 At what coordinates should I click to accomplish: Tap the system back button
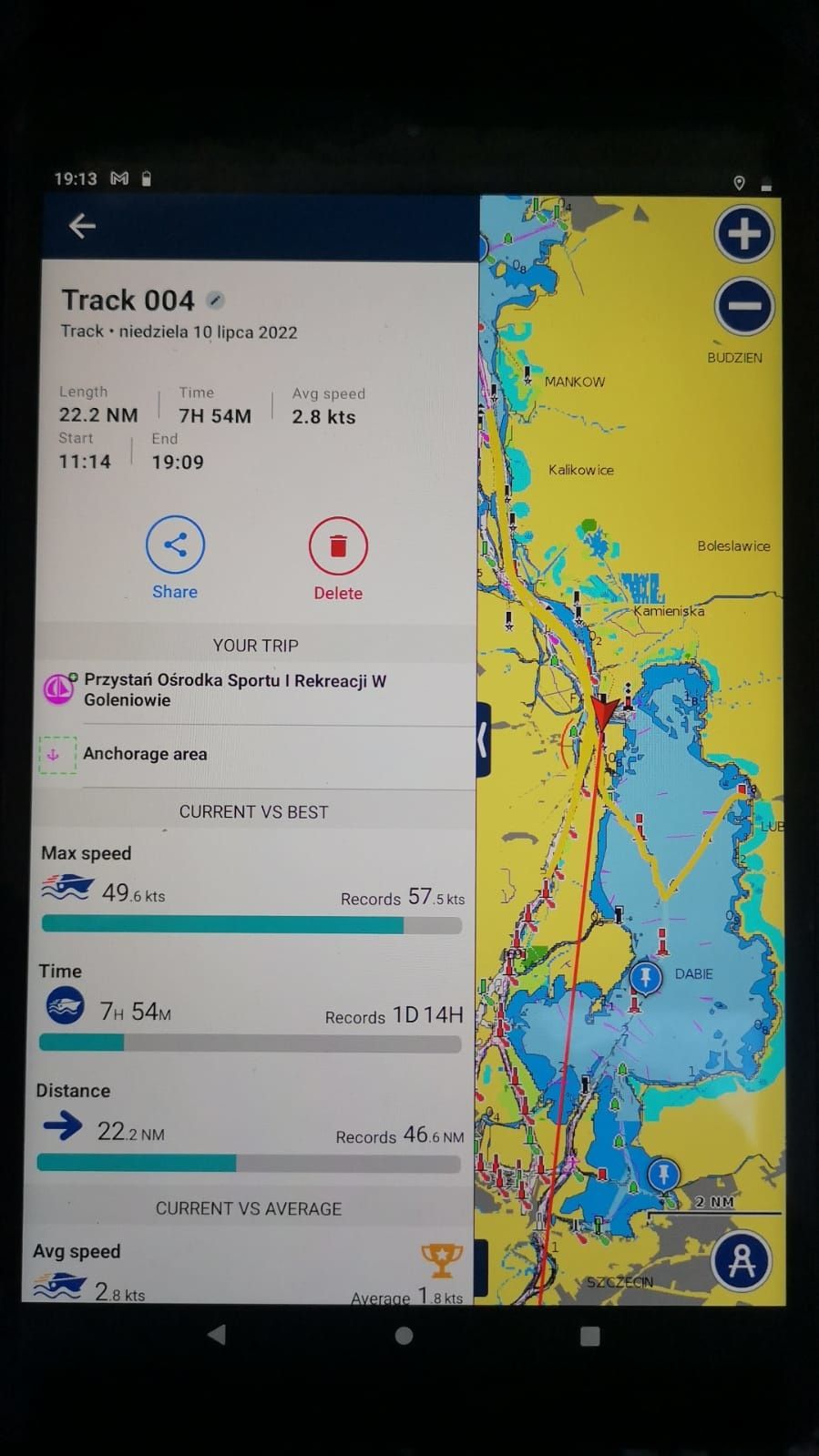[x=217, y=1336]
